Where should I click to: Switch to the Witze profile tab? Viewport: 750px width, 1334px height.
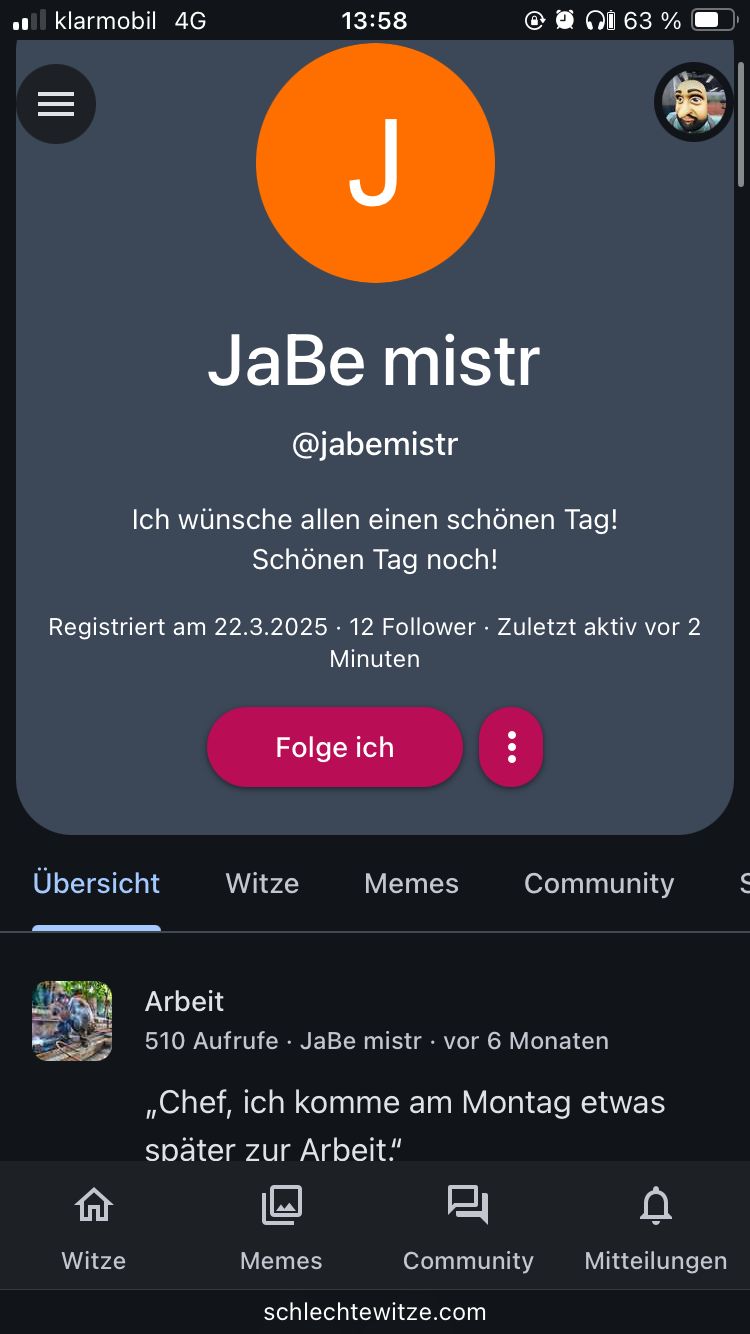262,883
